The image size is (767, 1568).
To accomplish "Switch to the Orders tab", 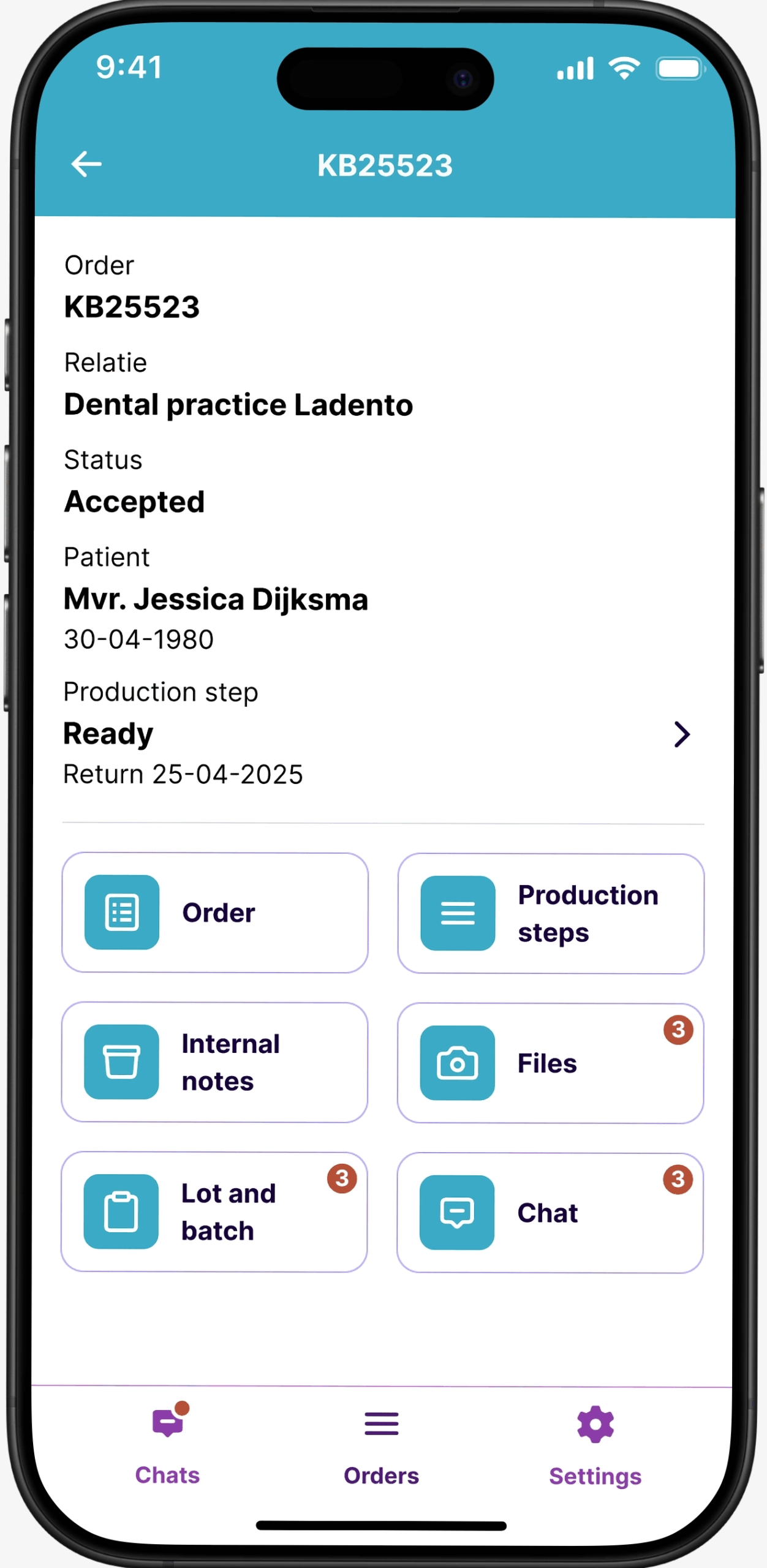I will pyautogui.click(x=381, y=1447).
